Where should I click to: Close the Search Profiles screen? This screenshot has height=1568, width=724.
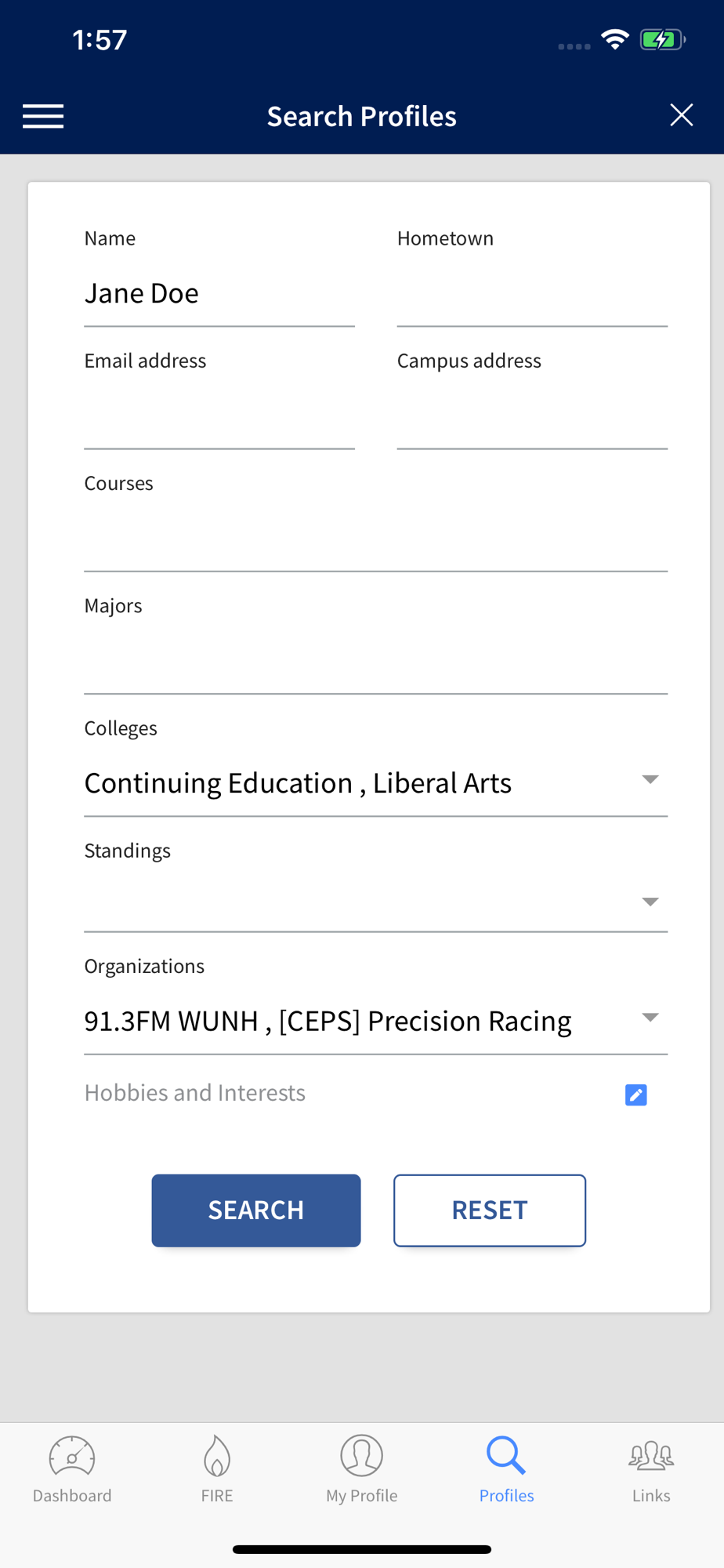coord(682,115)
